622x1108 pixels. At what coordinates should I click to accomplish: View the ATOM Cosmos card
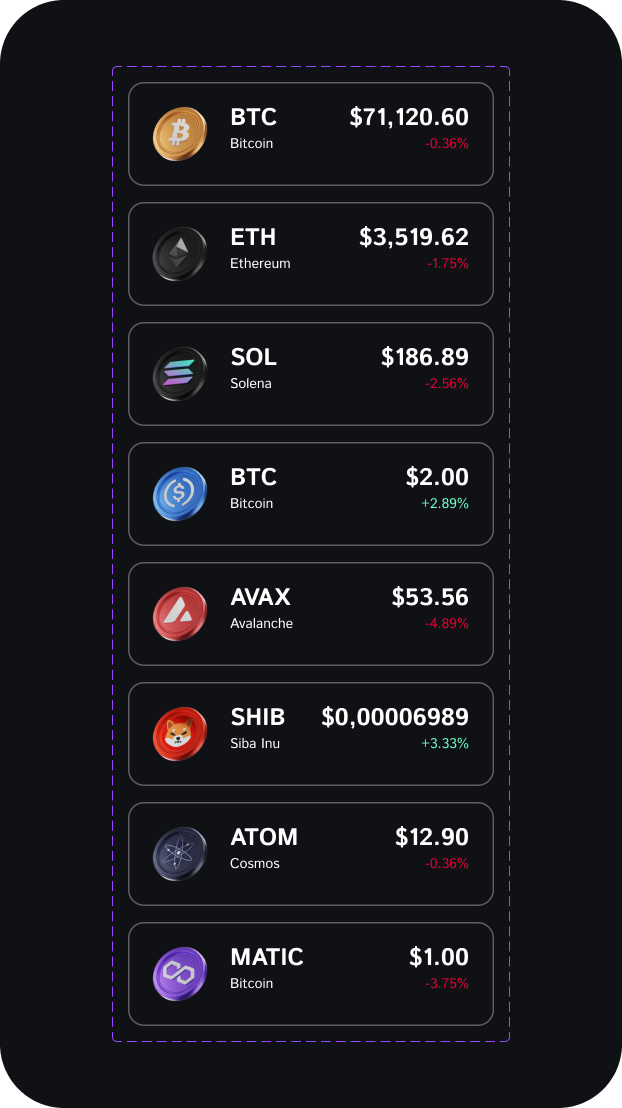310,854
